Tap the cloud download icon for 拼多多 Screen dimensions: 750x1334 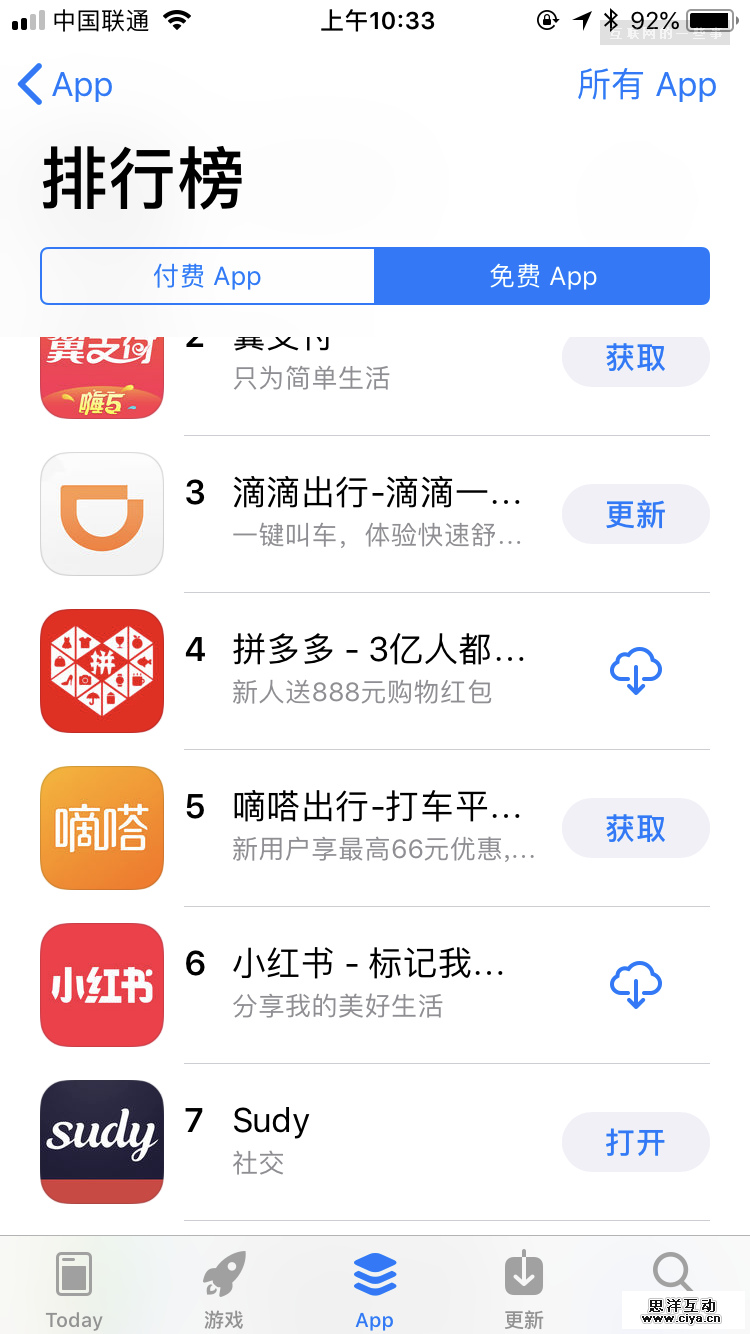click(636, 671)
